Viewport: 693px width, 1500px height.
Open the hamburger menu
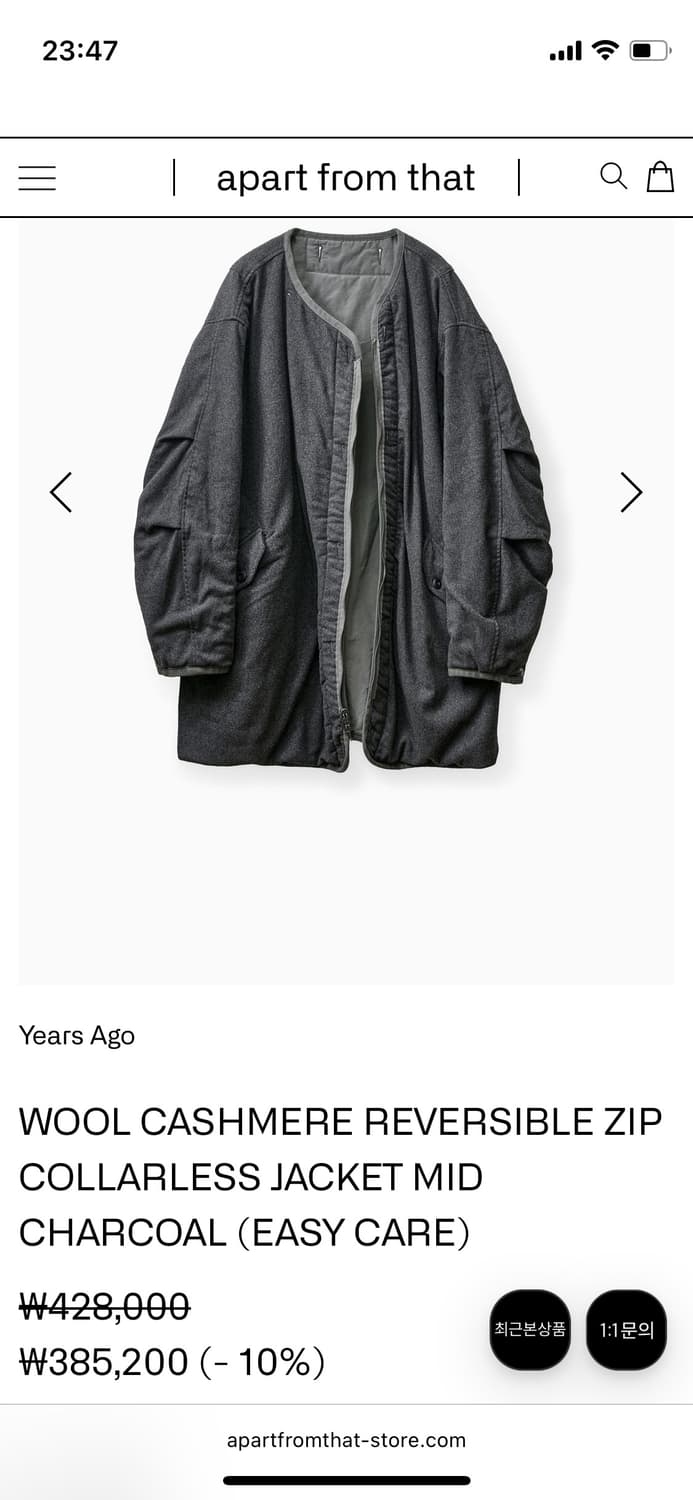point(37,178)
